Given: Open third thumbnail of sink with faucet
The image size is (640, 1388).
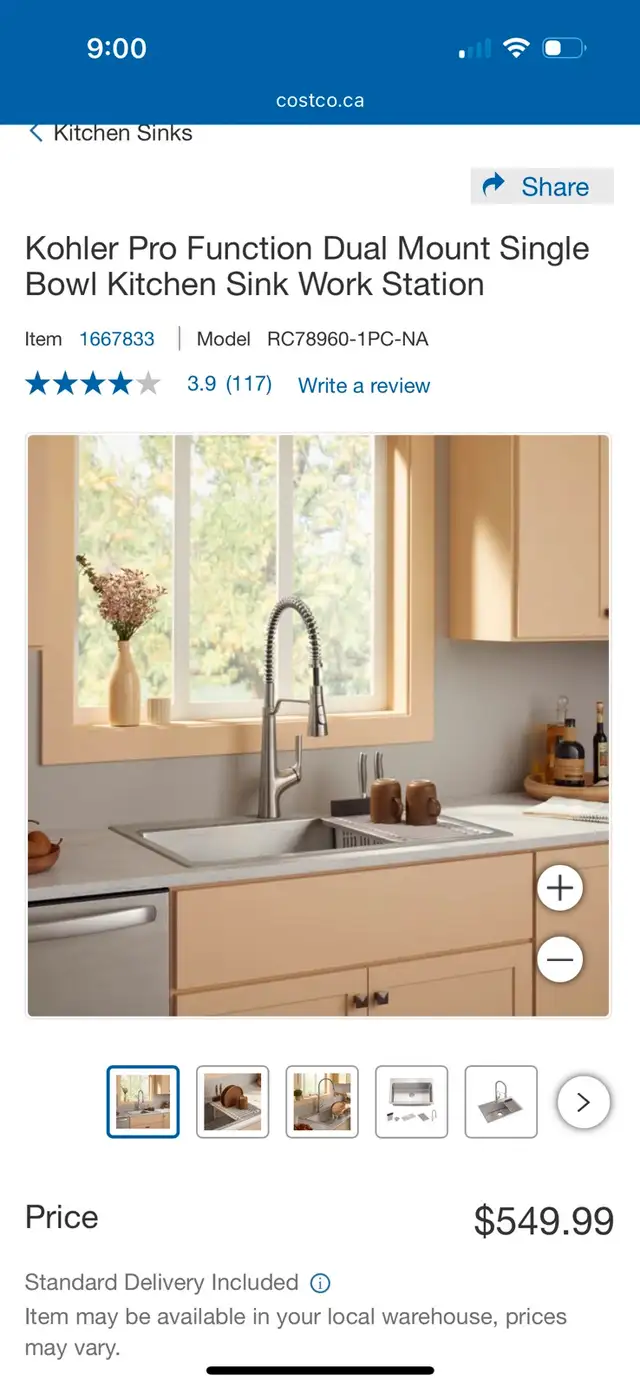Looking at the screenshot, I should coord(322,1102).
